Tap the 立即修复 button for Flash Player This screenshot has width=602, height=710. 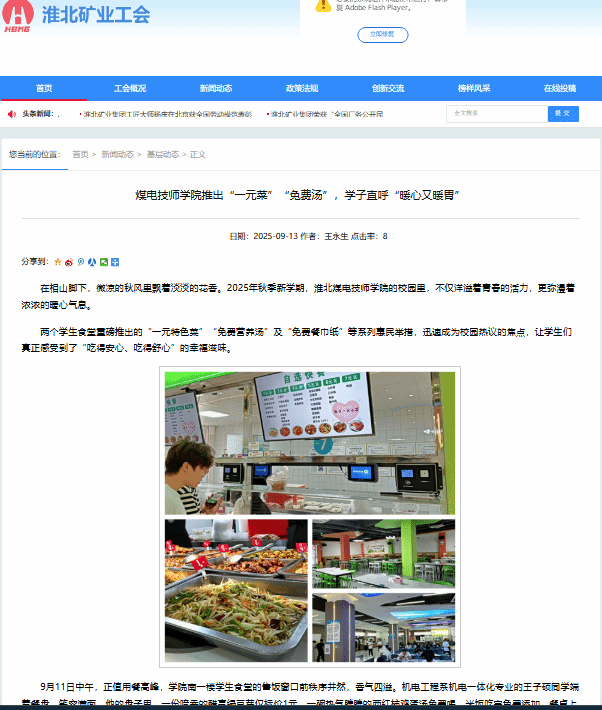point(382,35)
